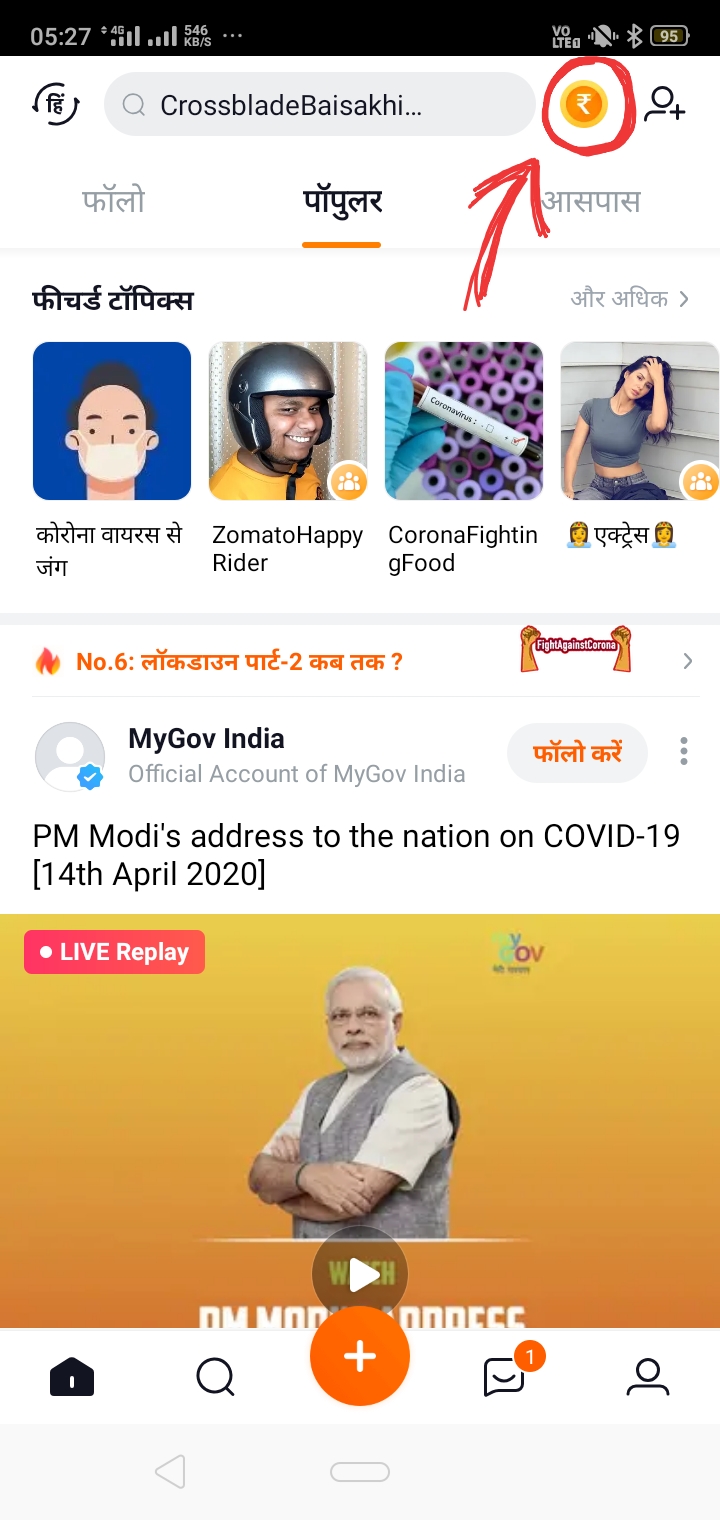Play the PM Modi address video
Image resolution: width=720 pixels, height=1520 pixels.
click(360, 1272)
